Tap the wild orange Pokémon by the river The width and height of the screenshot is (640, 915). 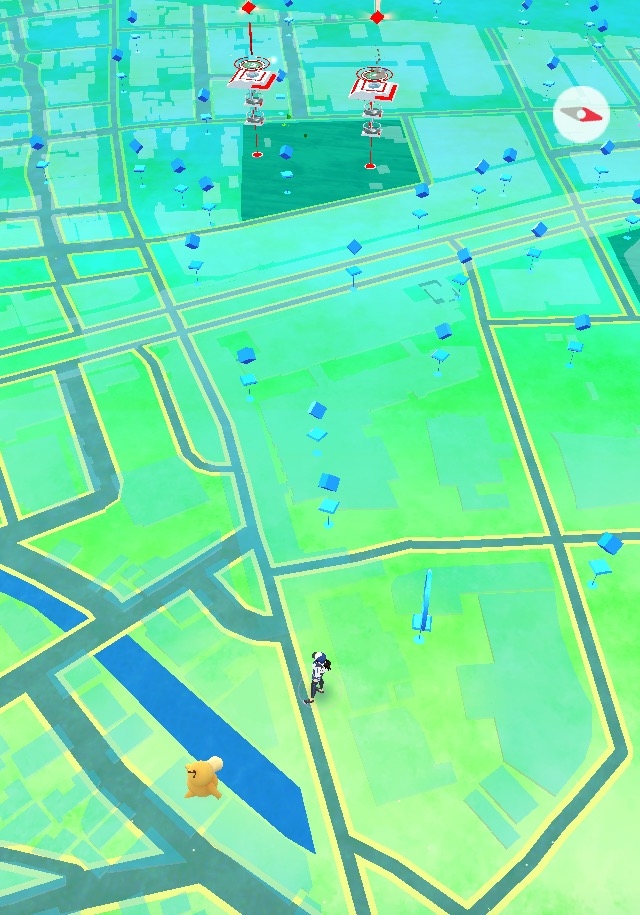203,778
